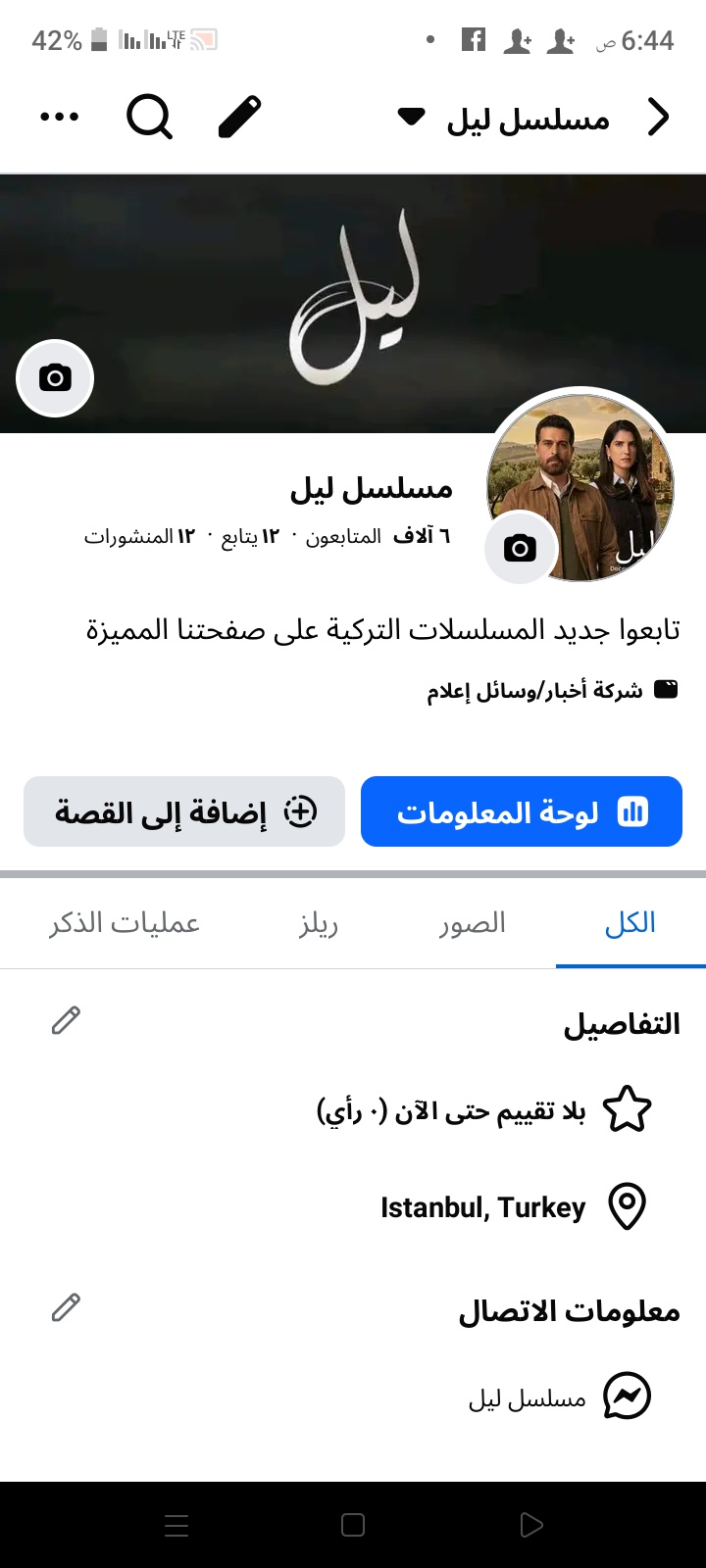The image size is (706, 1568).
Task: Tap إضافة إلى القصة button
Action: click(x=184, y=811)
